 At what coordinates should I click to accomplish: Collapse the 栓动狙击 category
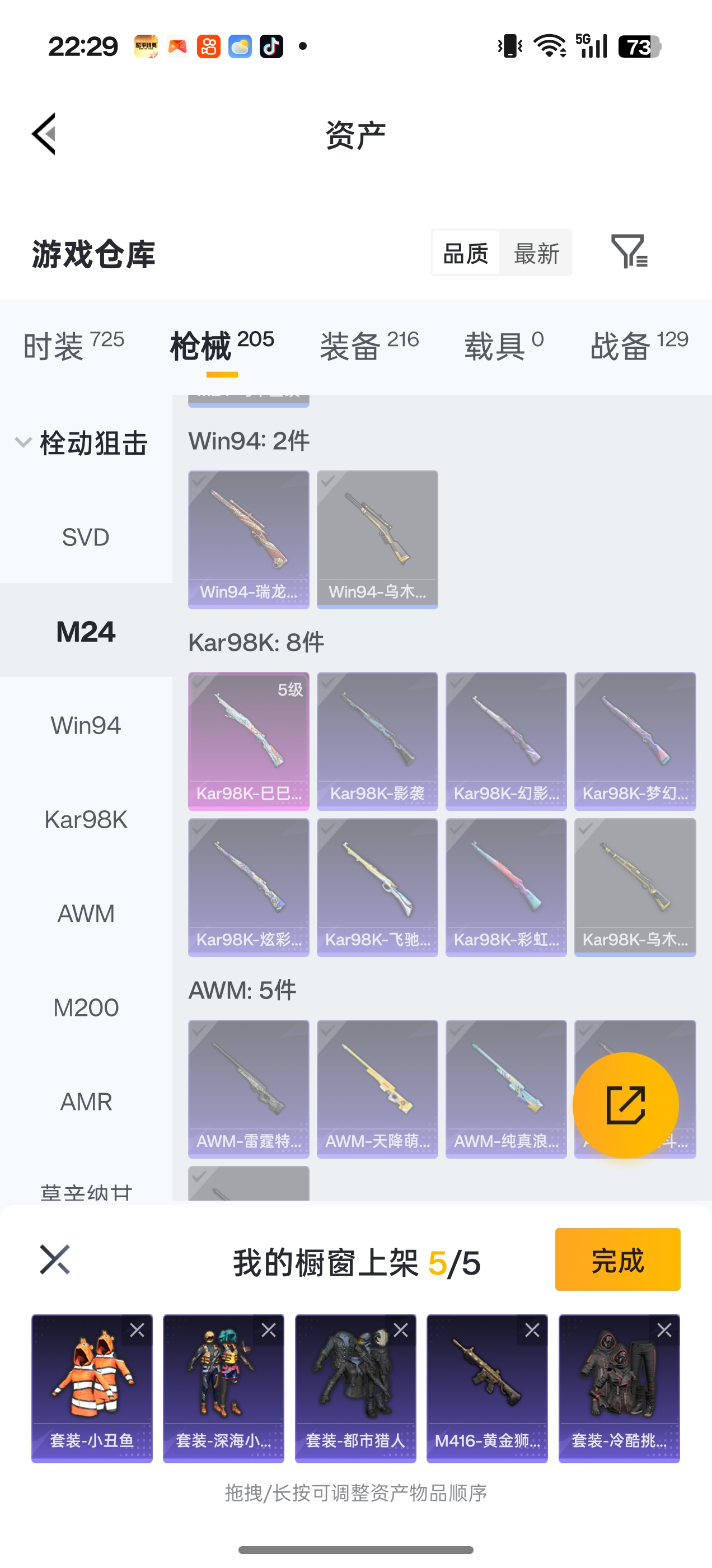[23, 442]
